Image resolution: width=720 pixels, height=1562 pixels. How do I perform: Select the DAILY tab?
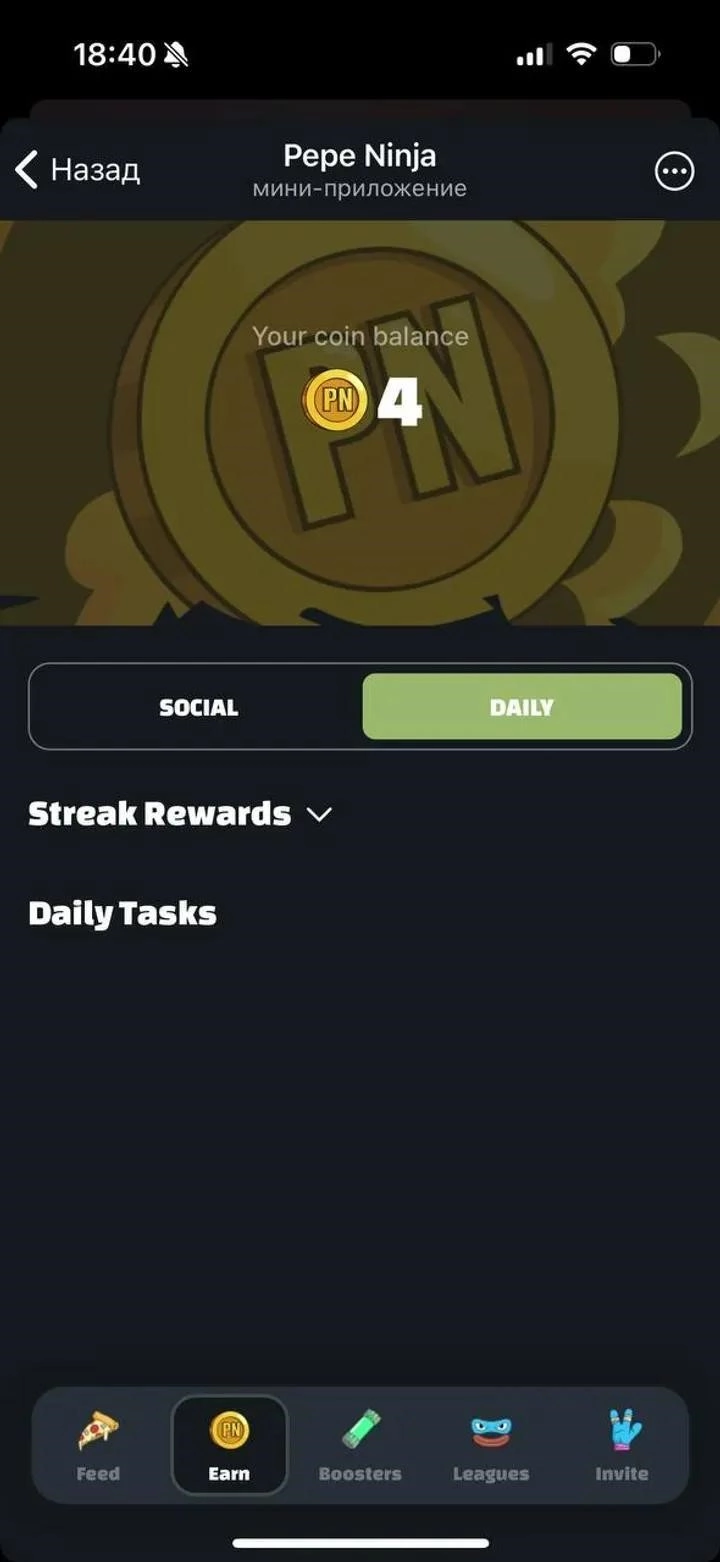pyautogui.click(x=521, y=707)
